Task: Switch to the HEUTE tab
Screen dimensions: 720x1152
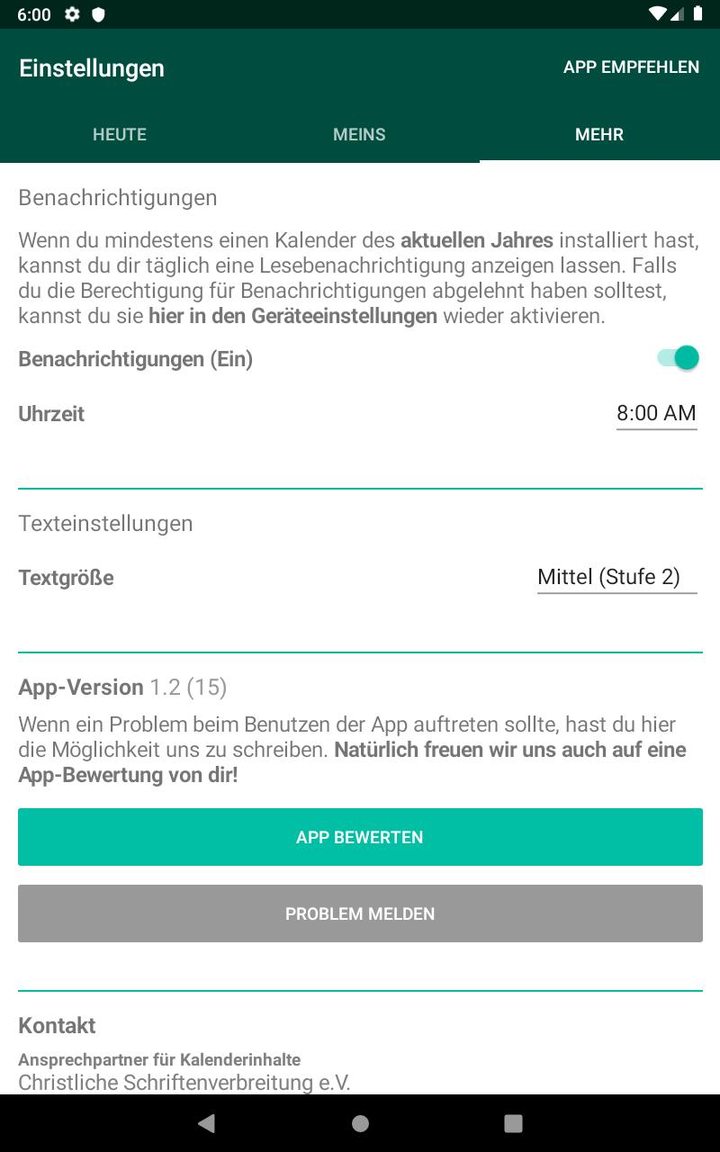Action: [x=119, y=134]
